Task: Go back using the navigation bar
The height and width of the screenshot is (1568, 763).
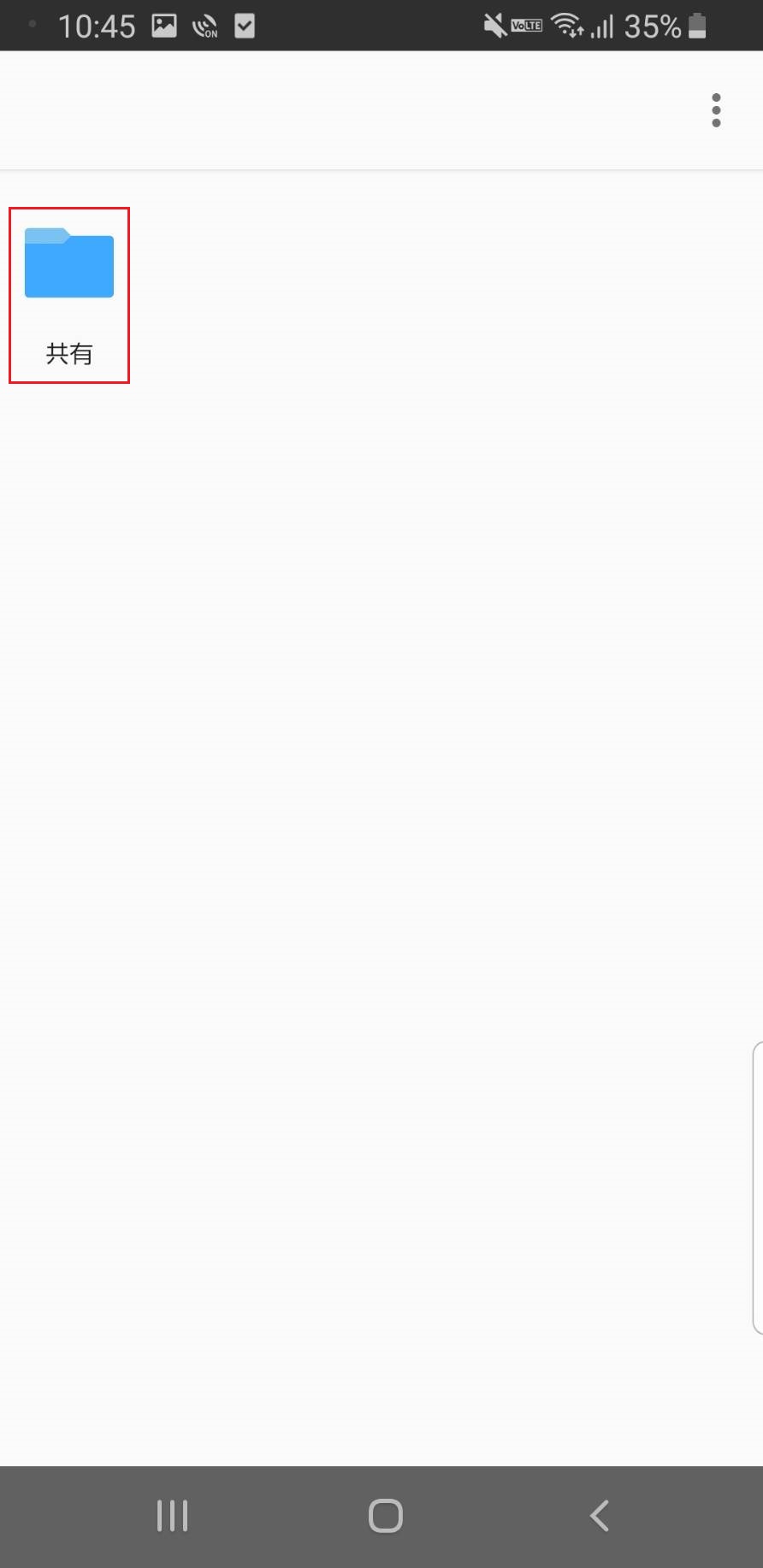Action: (600, 1516)
